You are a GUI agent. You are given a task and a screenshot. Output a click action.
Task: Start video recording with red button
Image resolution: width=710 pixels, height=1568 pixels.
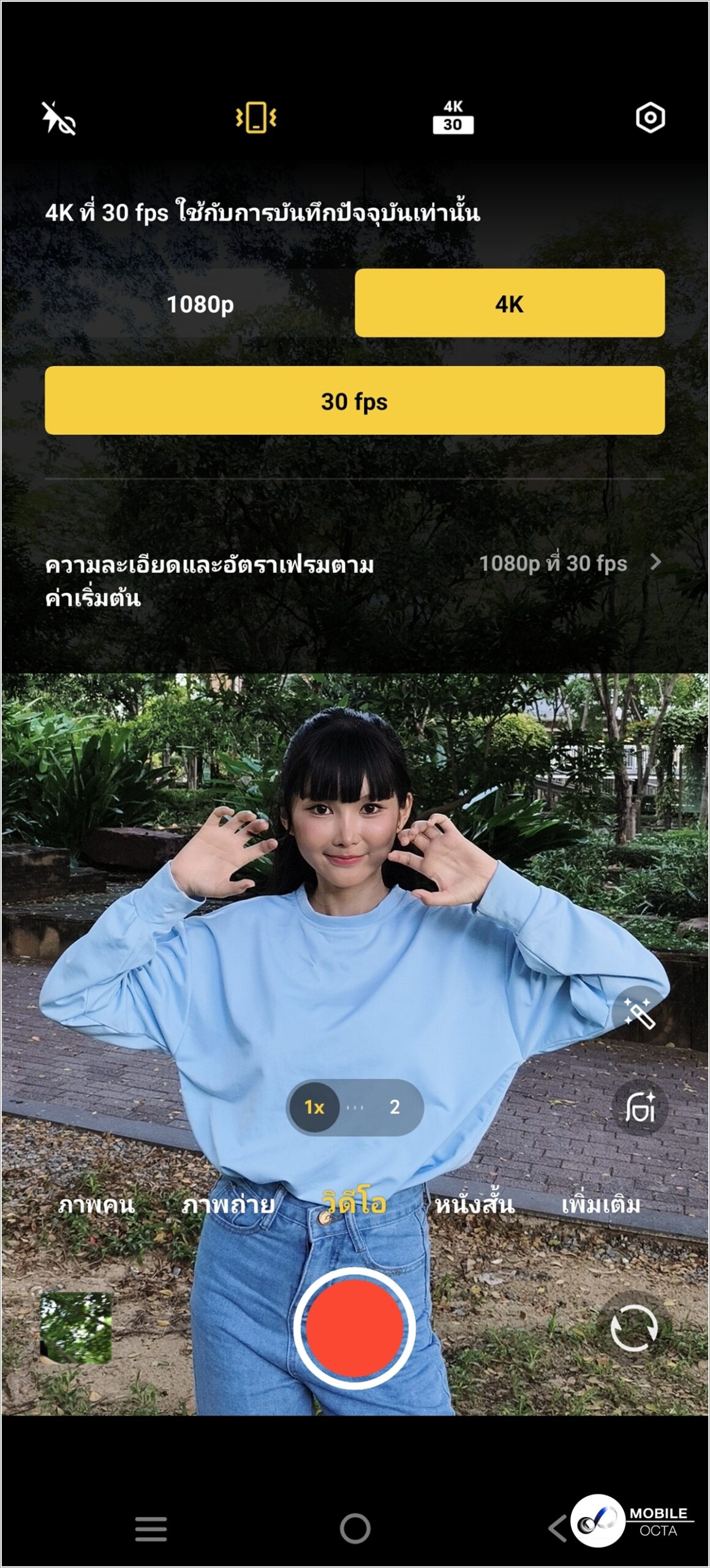click(x=355, y=1328)
